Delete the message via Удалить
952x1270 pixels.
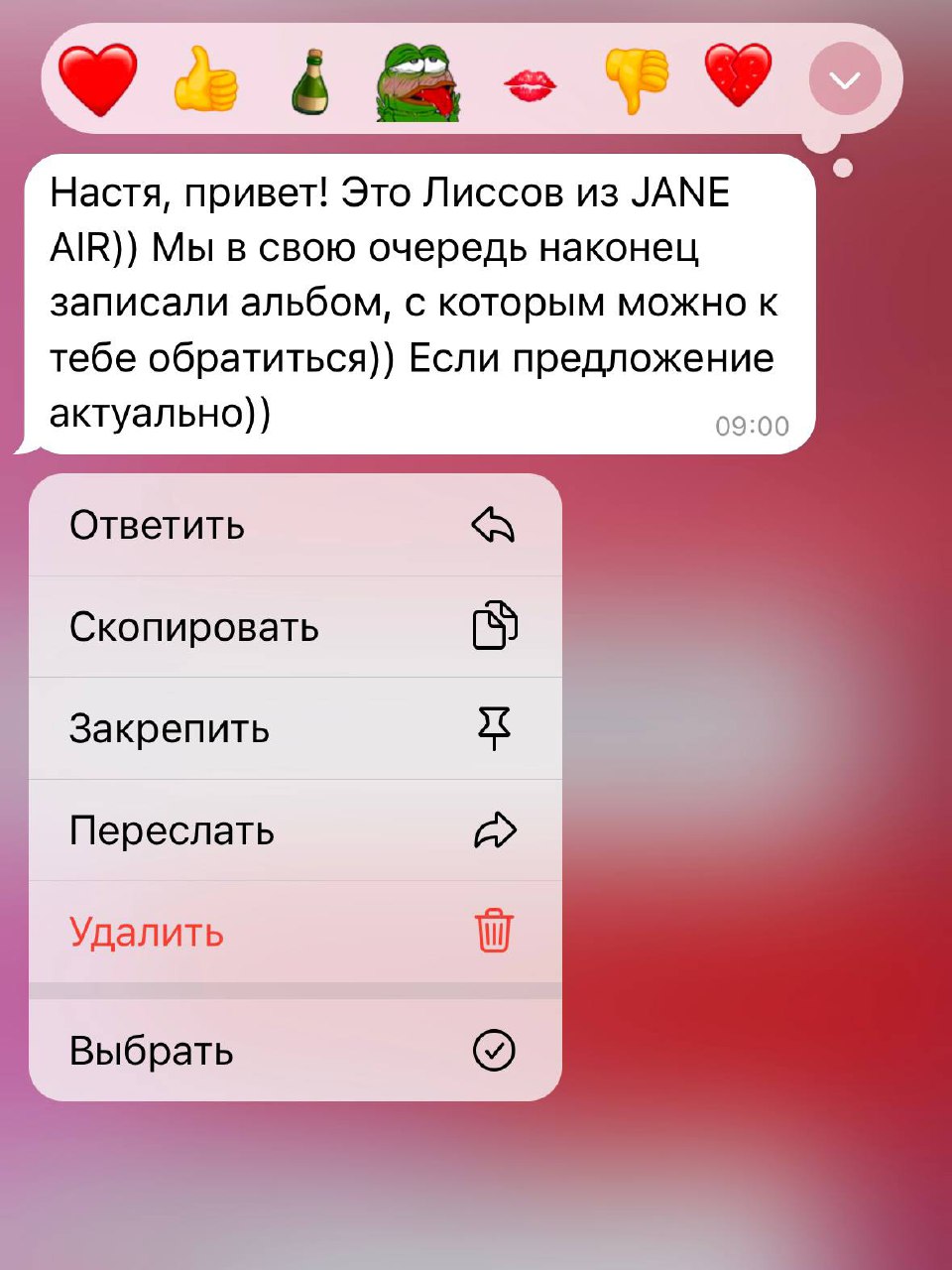[x=295, y=933]
